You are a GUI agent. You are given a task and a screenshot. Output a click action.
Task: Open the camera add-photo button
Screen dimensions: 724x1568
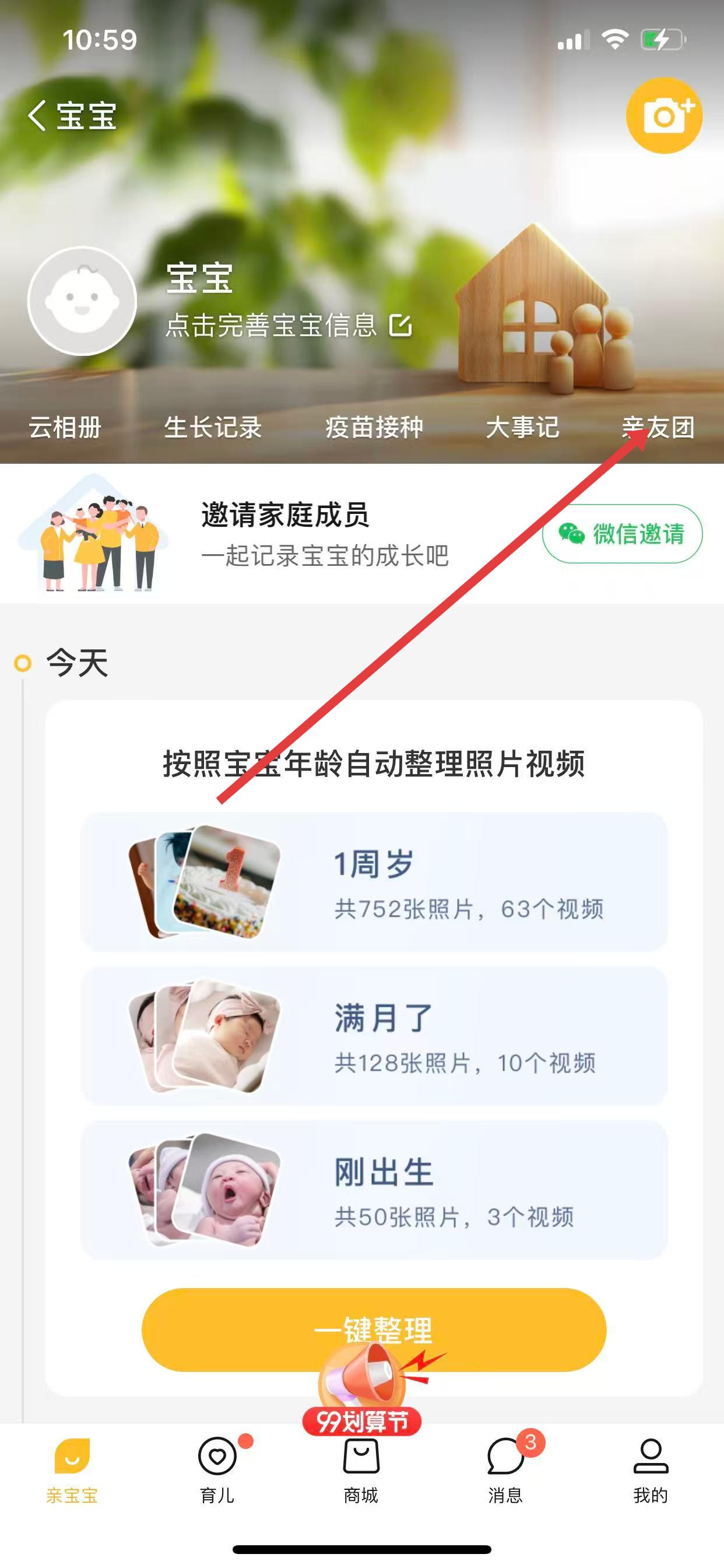664,116
